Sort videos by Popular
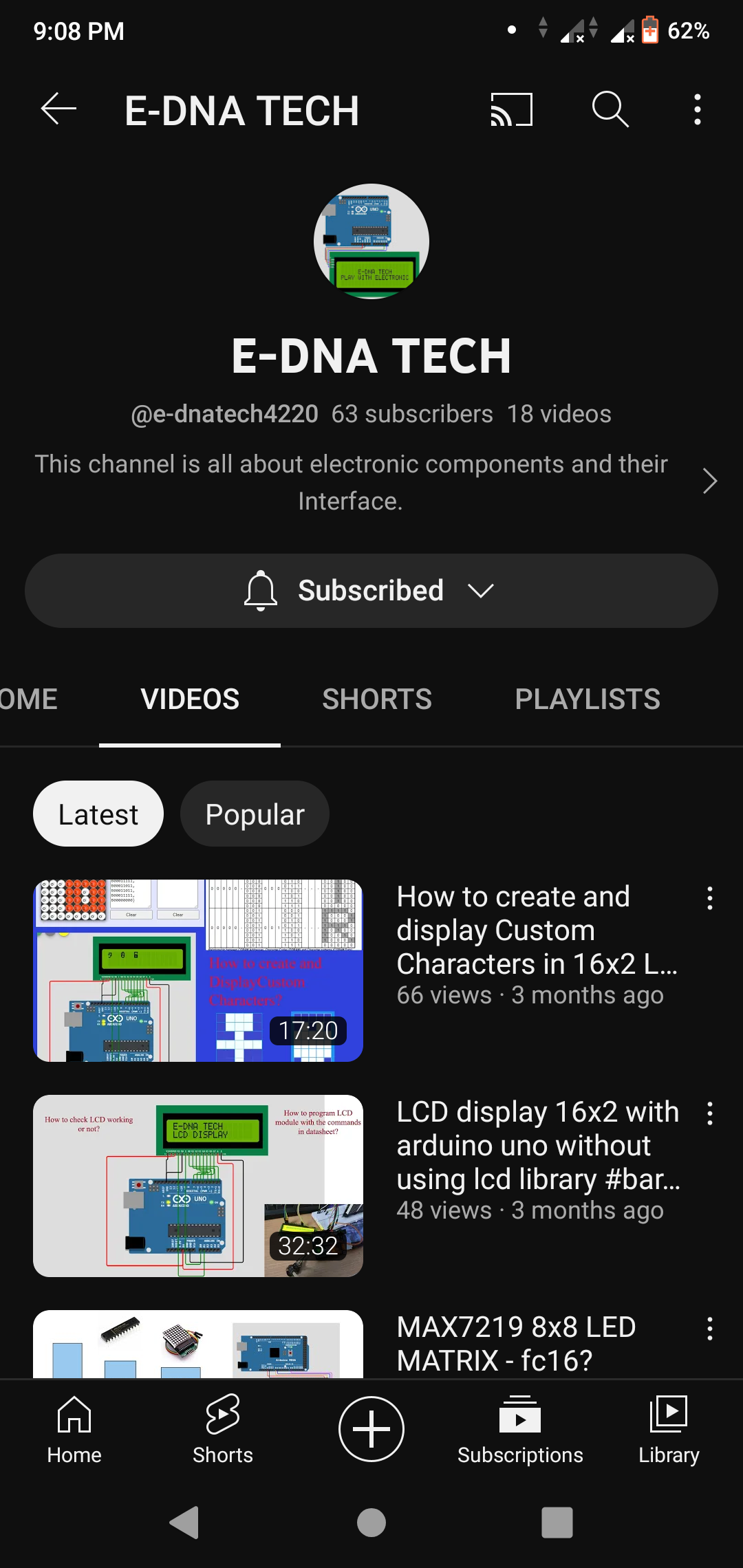The image size is (743, 1568). coord(255,814)
